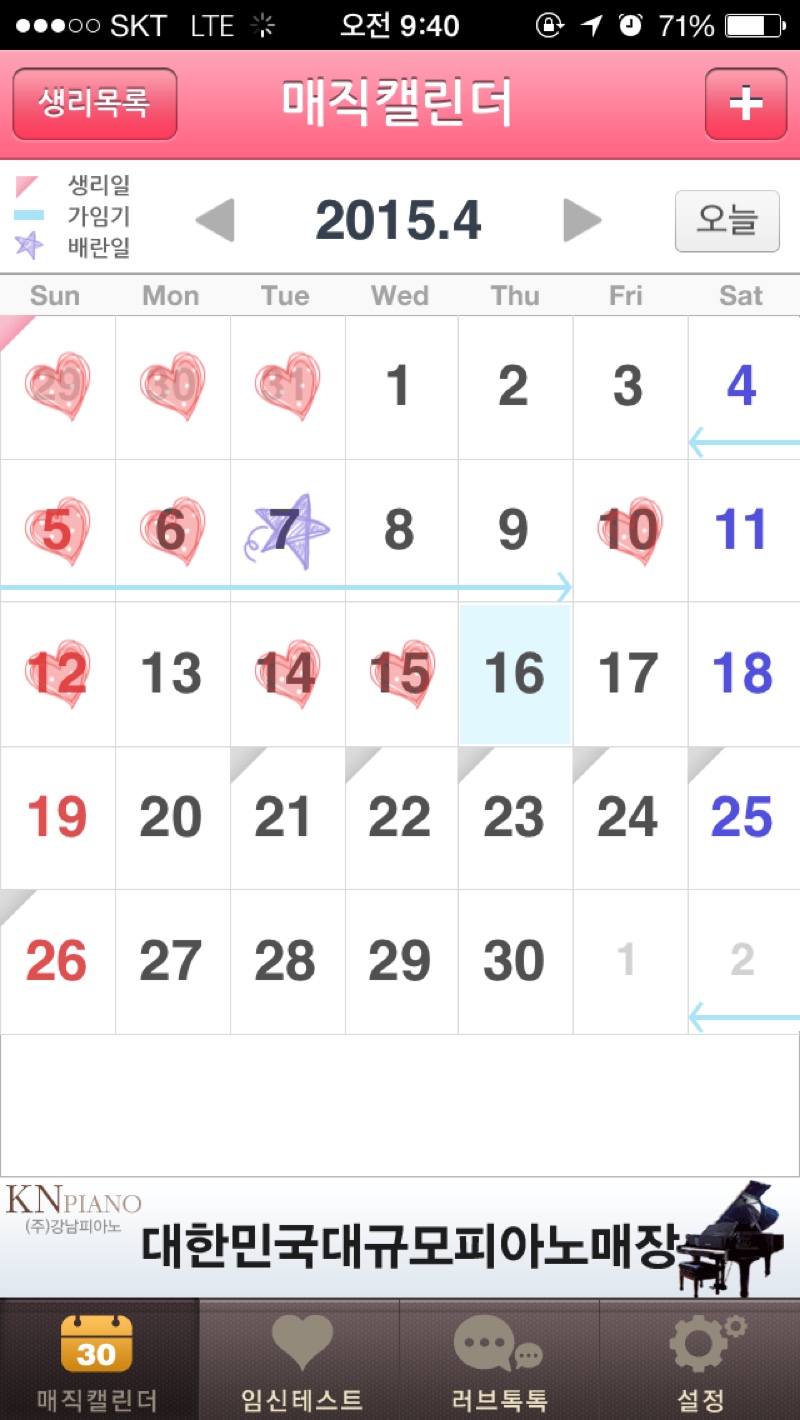
Task: Add a new entry with plus button
Action: [746, 104]
